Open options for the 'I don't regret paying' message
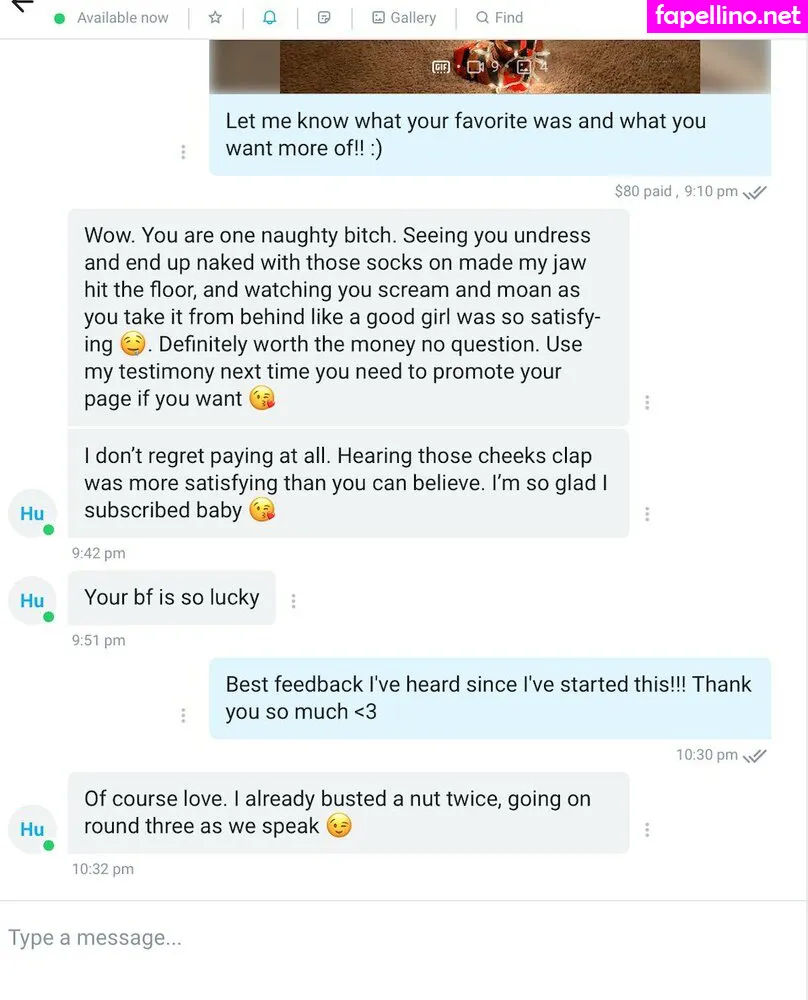Viewport: 808px width, 1000px height. [x=647, y=514]
